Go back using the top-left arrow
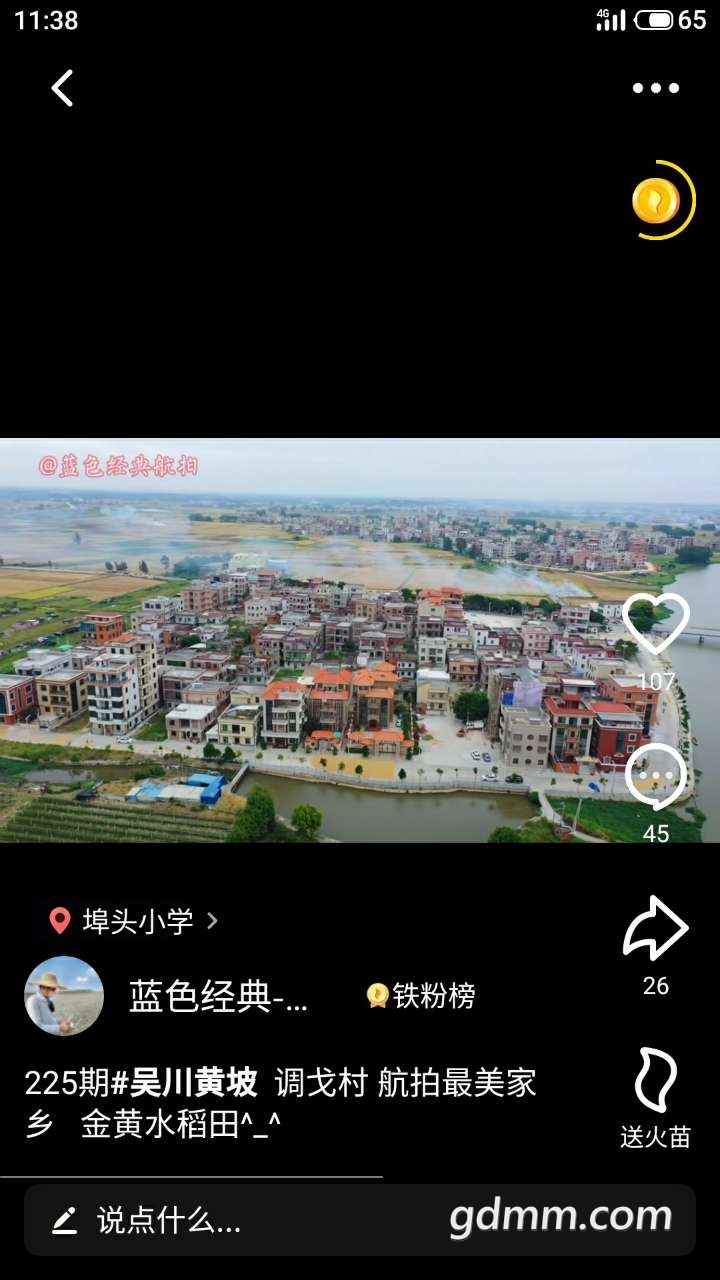 (x=62, y=88)
